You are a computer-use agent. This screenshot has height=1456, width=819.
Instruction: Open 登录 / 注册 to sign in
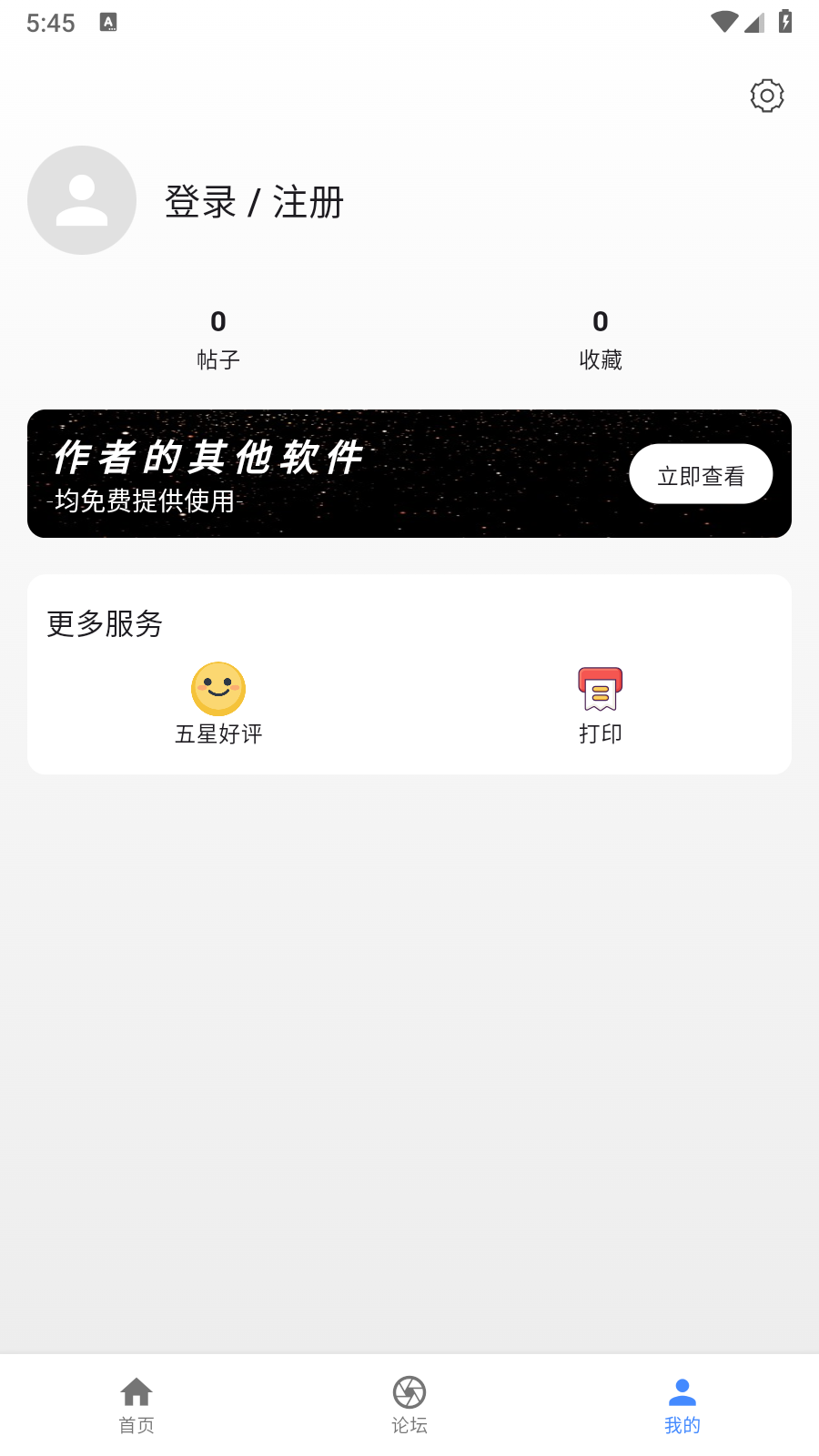point(254,203)
